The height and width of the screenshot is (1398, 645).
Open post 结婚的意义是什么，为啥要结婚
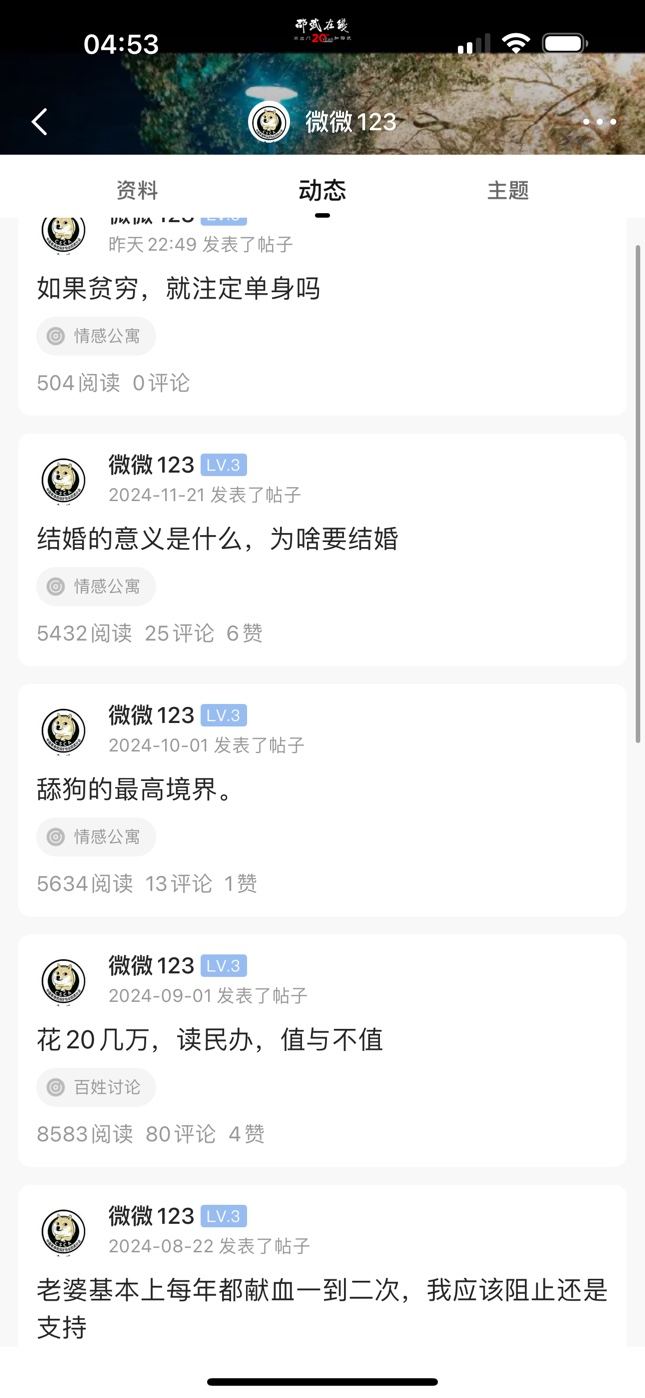point(217,539)
